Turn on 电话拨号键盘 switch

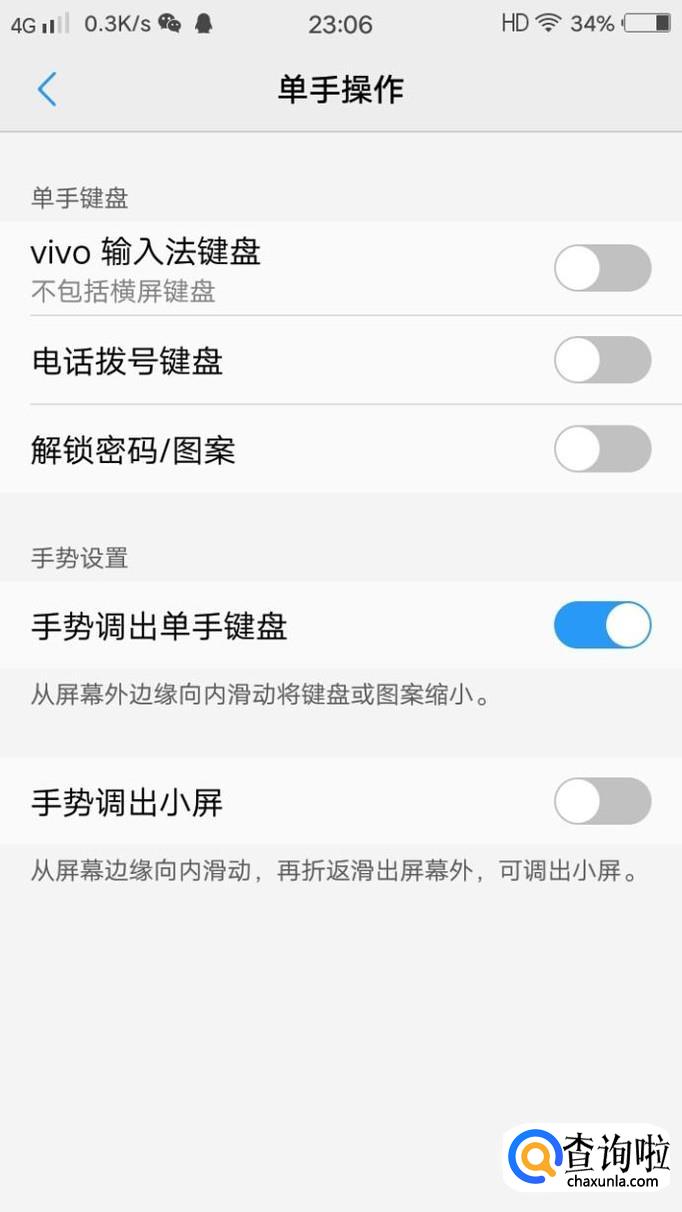pos(602,360)
